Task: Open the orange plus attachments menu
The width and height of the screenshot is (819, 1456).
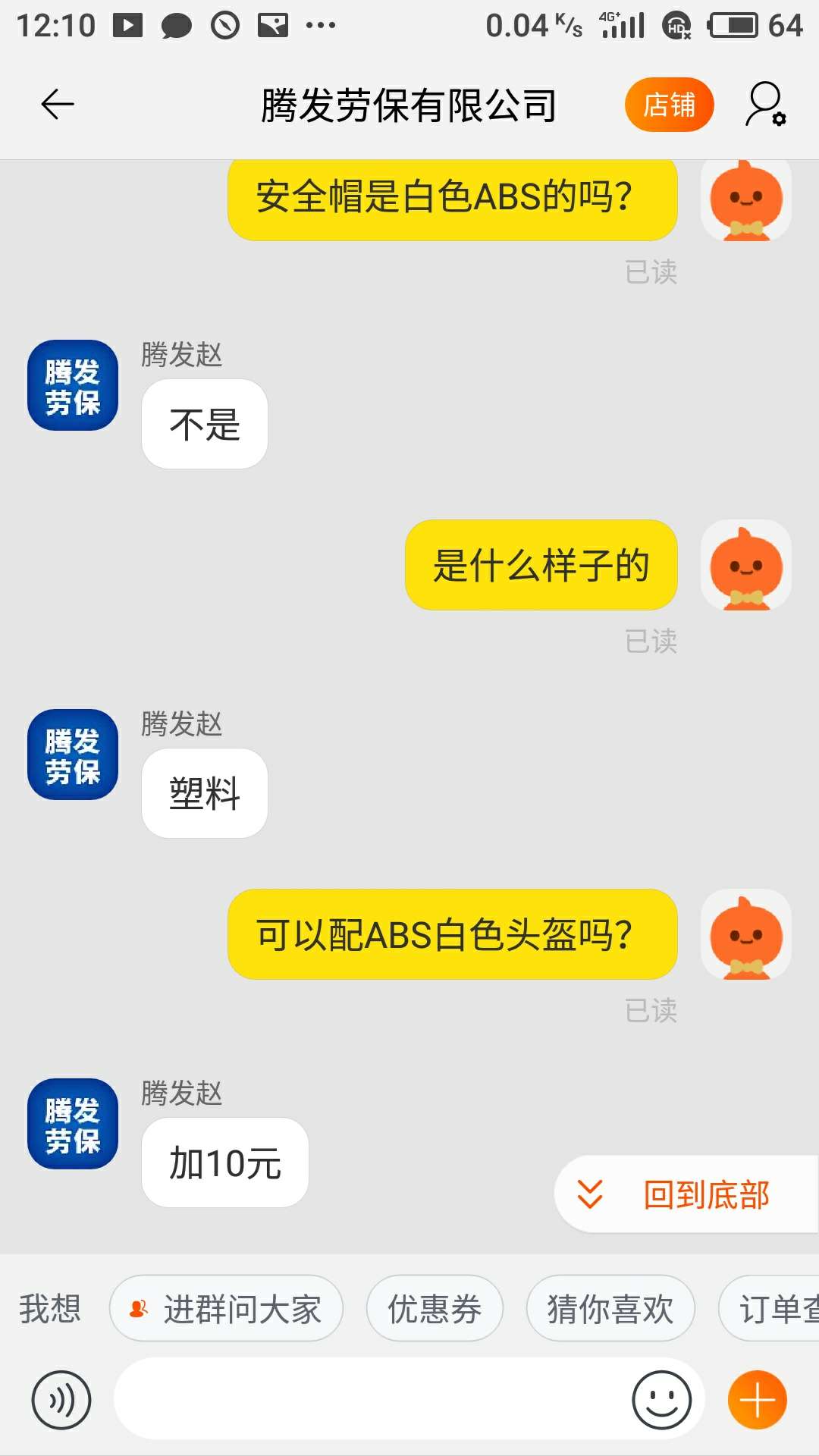Action: 757,1400
